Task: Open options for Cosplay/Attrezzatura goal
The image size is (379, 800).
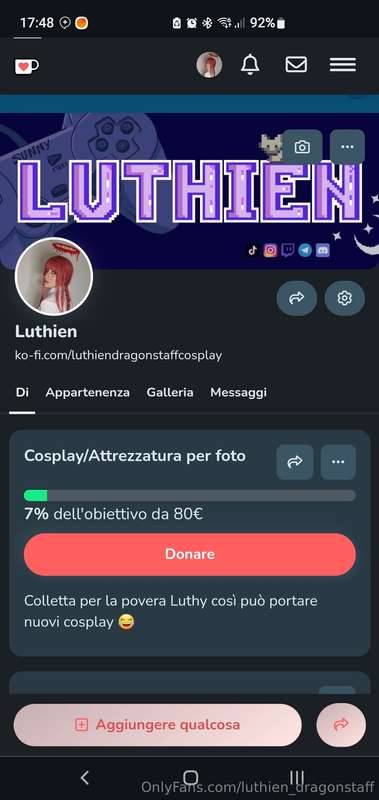Action: (338, 462)
